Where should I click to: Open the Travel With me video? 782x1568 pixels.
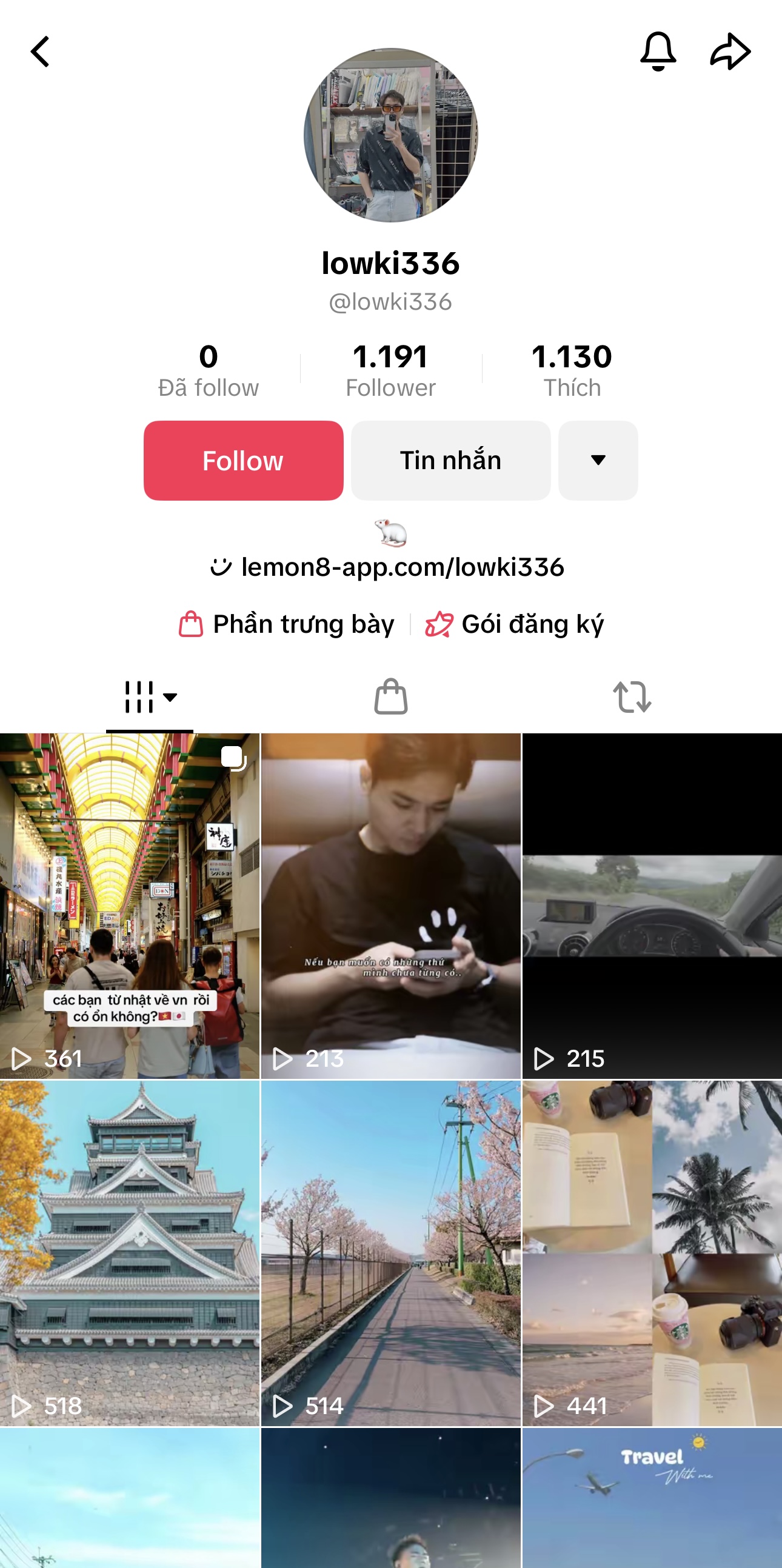point(652,1499)
